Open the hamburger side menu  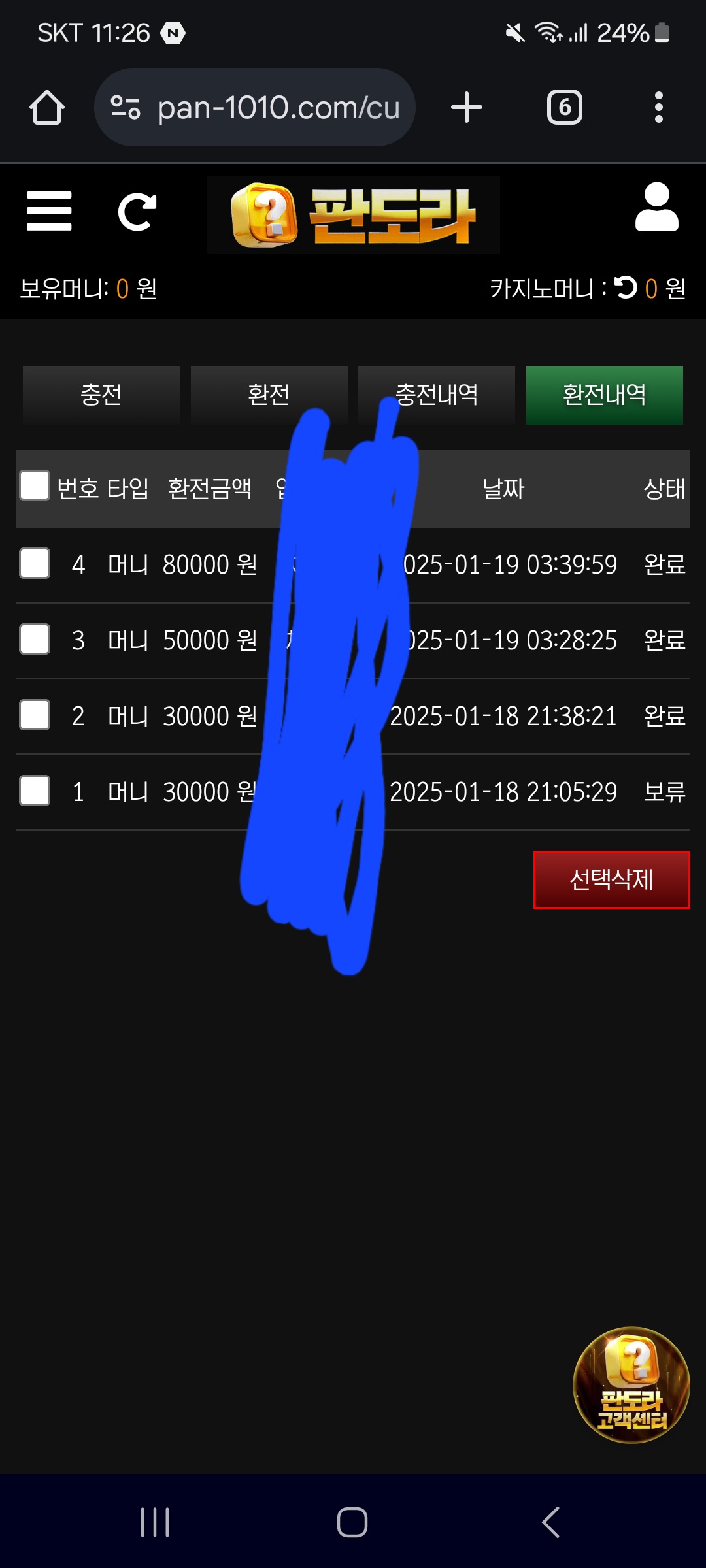coord(49,211)
